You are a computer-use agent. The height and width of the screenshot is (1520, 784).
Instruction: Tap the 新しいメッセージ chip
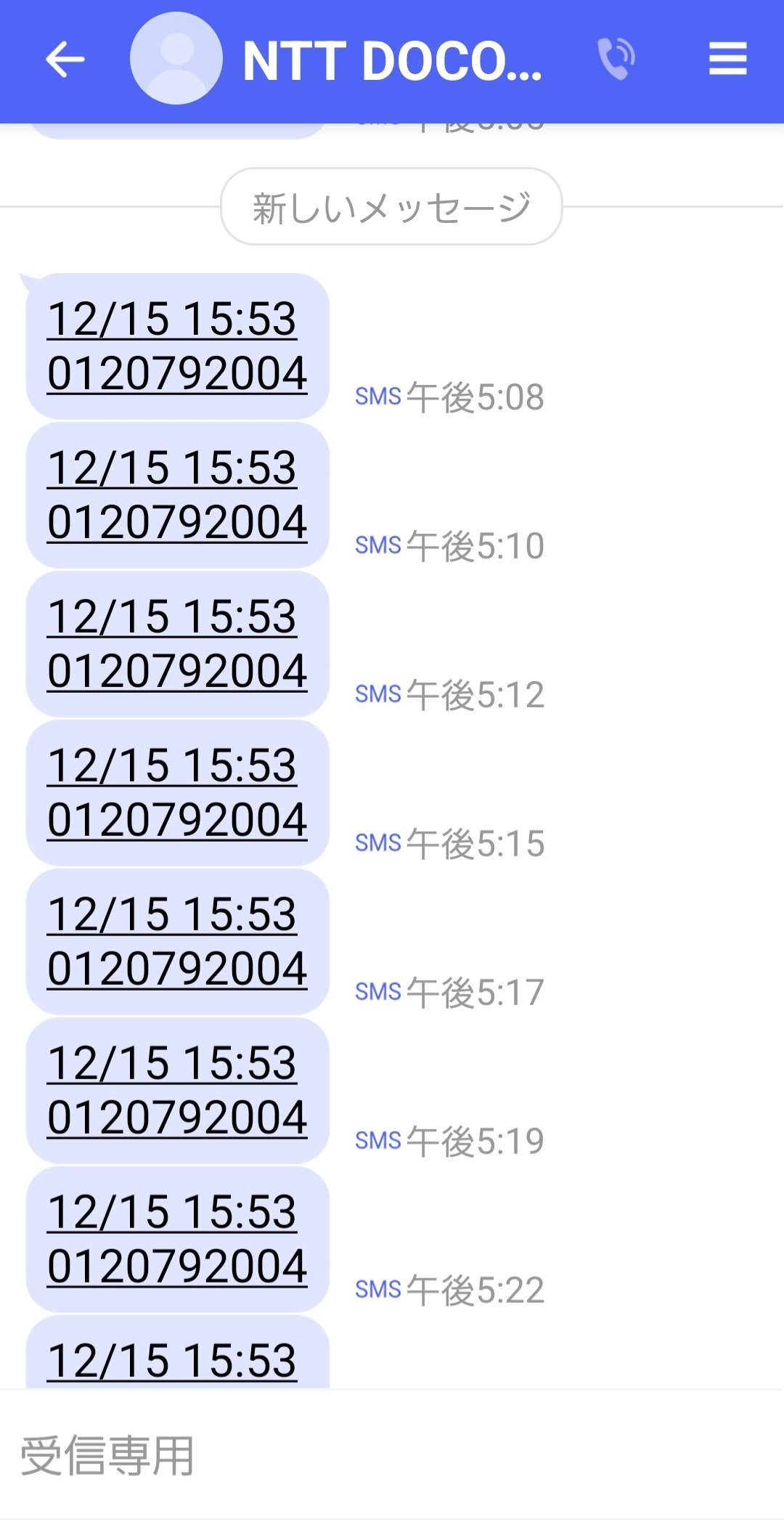(x=391, y=207)
